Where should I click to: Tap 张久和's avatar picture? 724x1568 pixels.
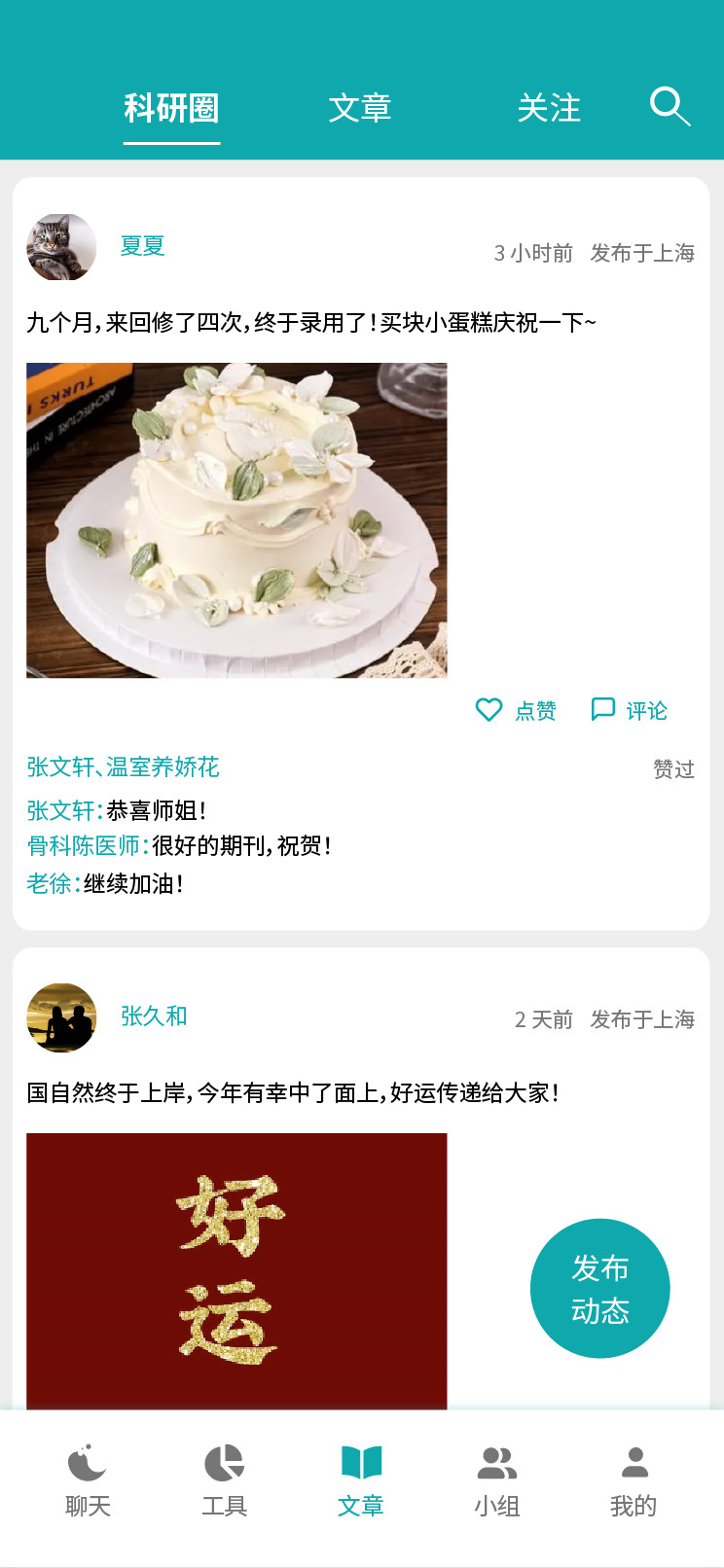click(x=60, y=1016)
